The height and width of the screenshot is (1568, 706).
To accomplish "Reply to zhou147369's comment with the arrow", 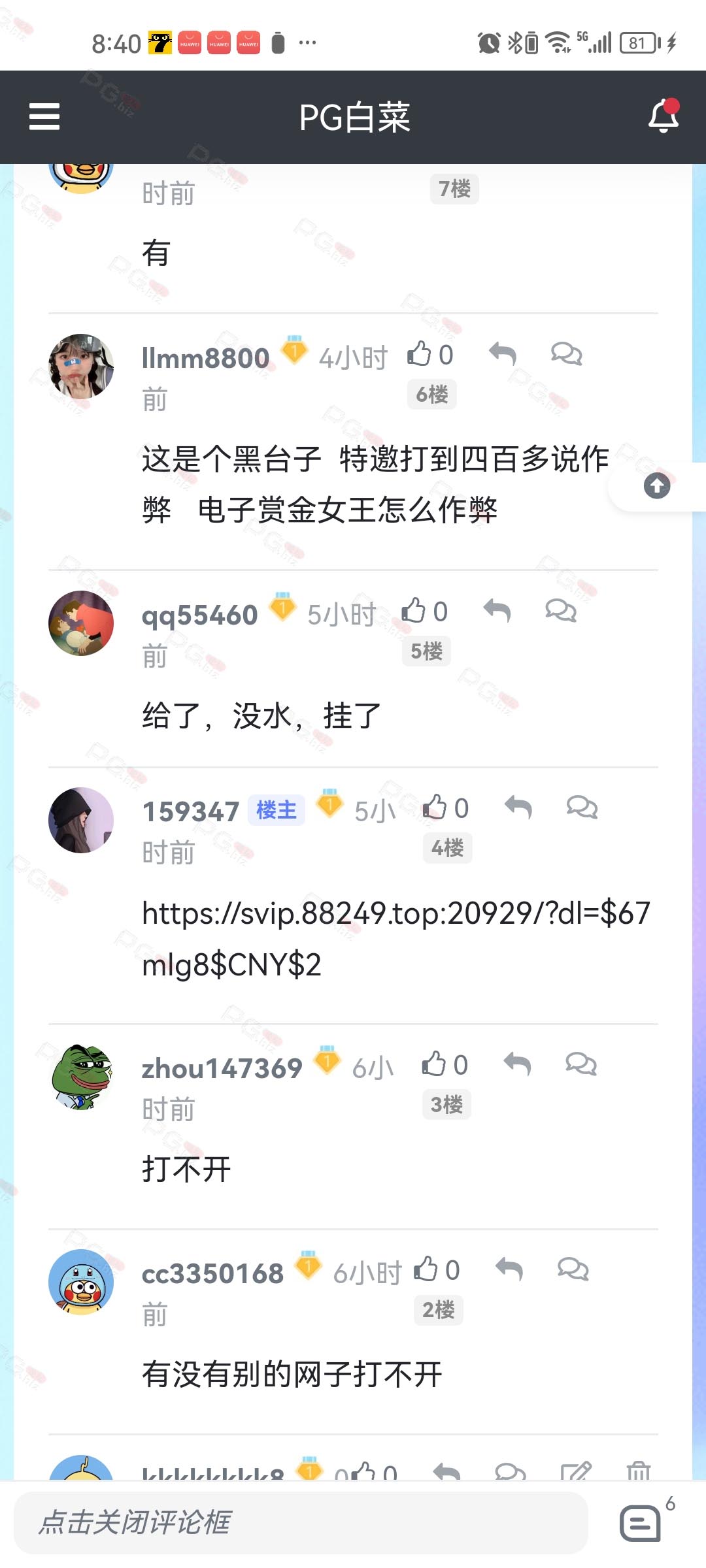I will click(517, 1064).
